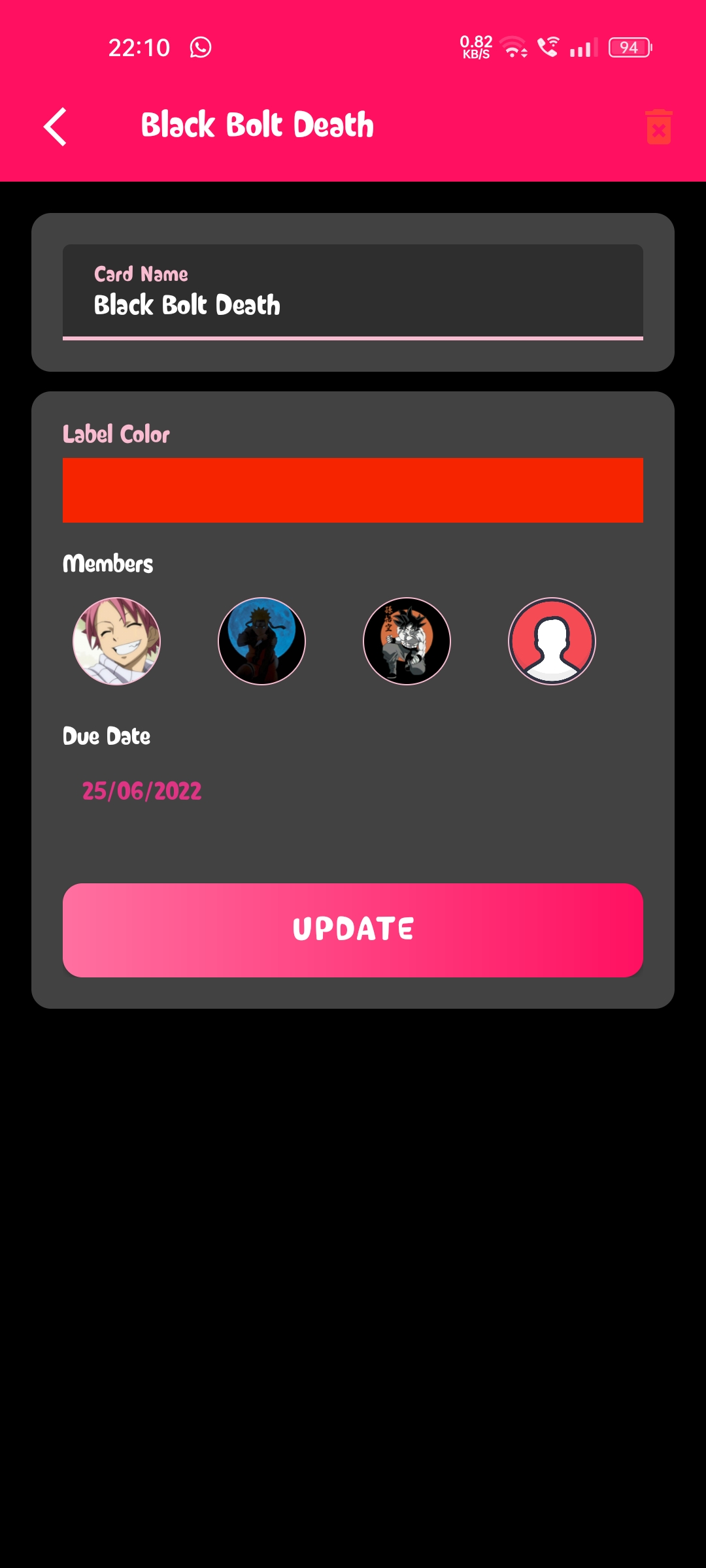Toggle the Goku member selection
Screen dimensions: 706x1568
tap(406, 642)
